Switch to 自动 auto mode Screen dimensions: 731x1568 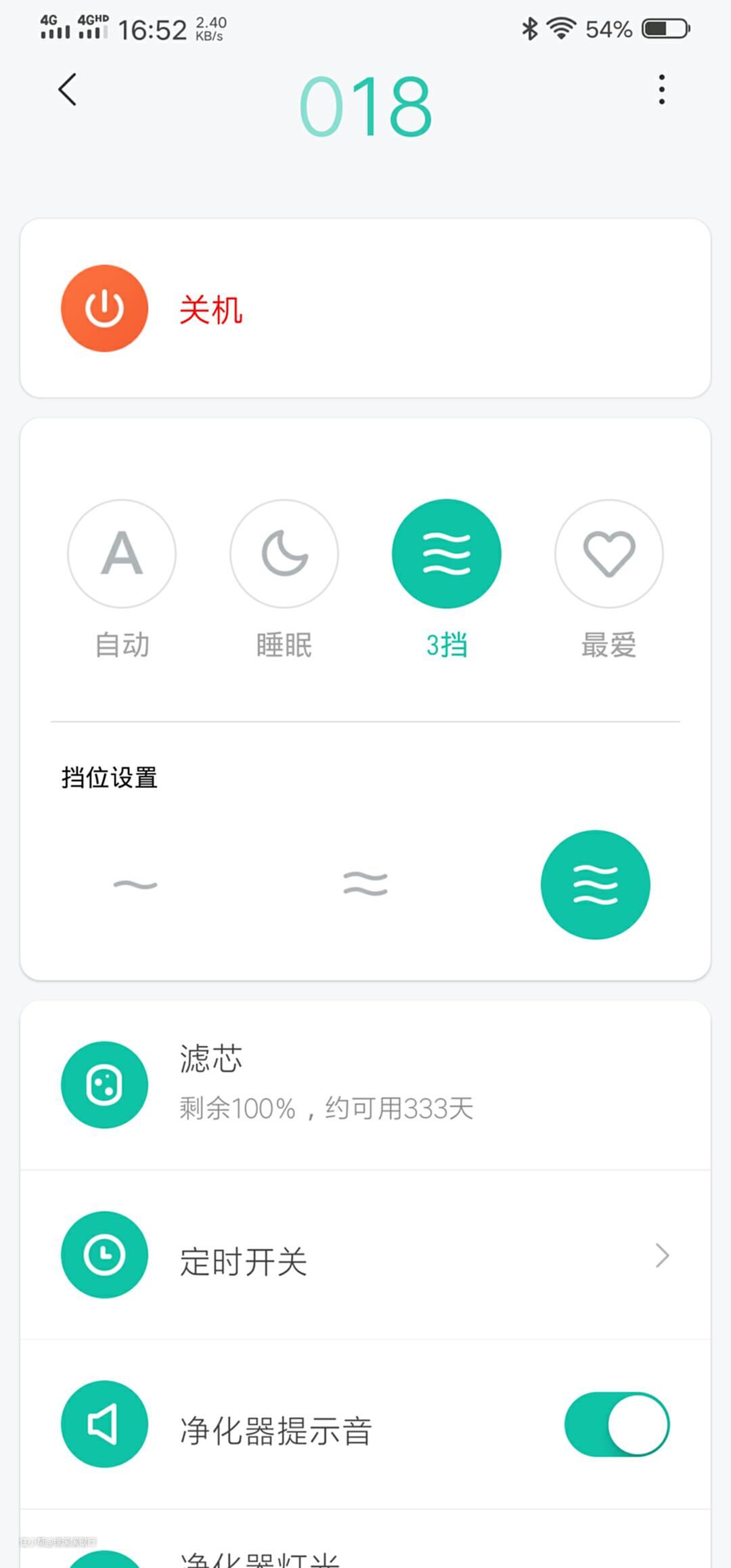click(x=122, y=554)
